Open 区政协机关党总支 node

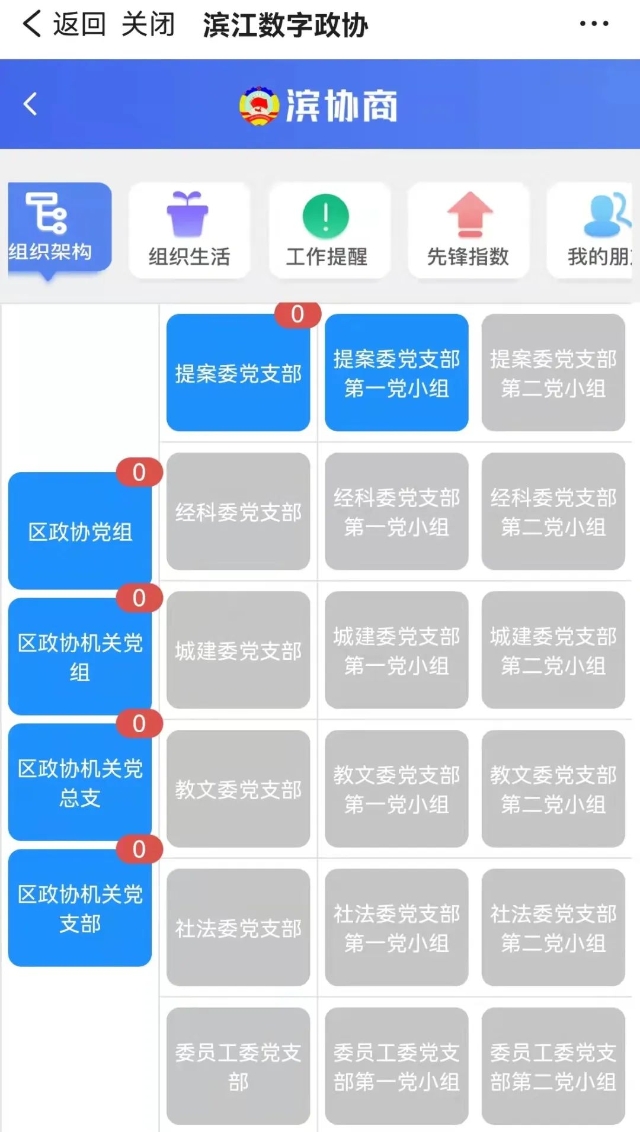(x=80, y=783)
